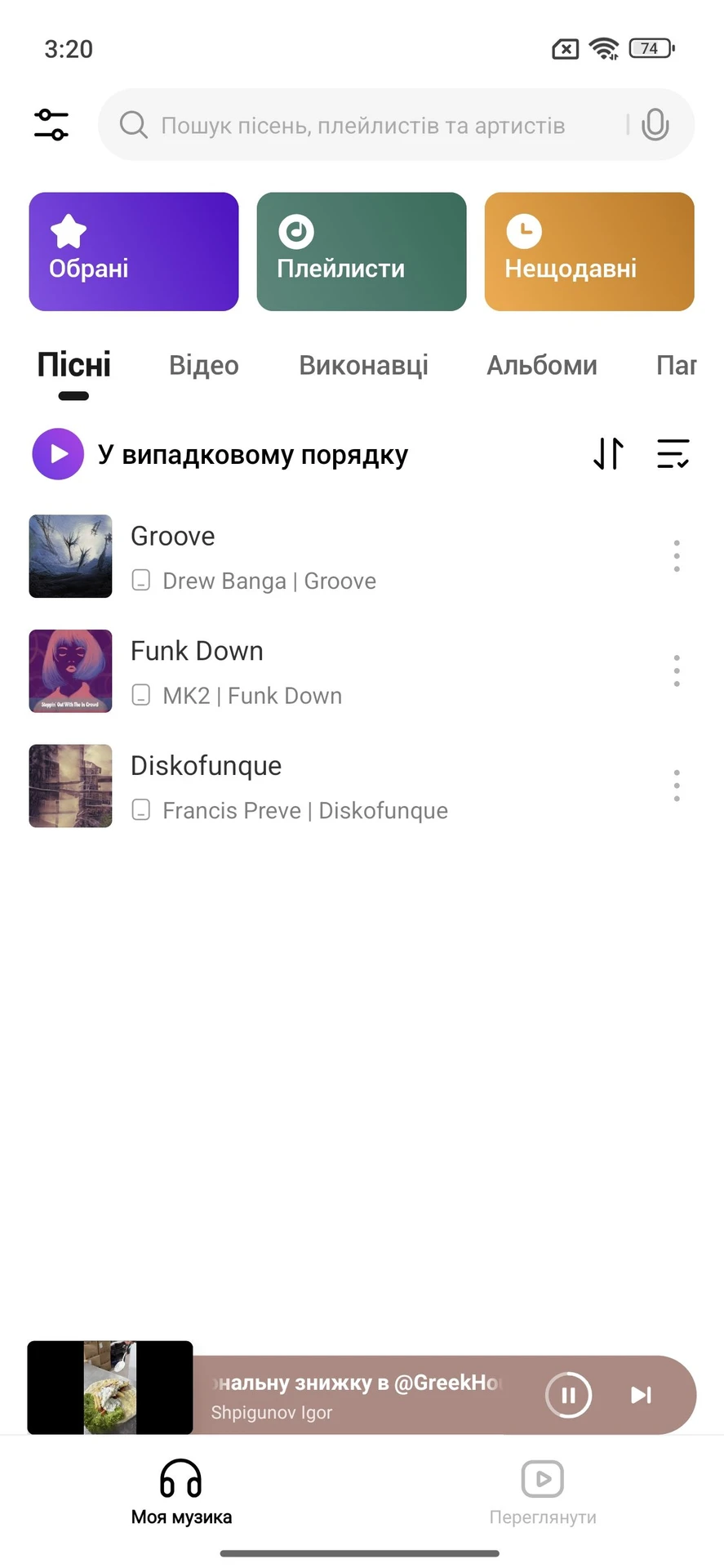Switch to the Виконавці tab

363,365
